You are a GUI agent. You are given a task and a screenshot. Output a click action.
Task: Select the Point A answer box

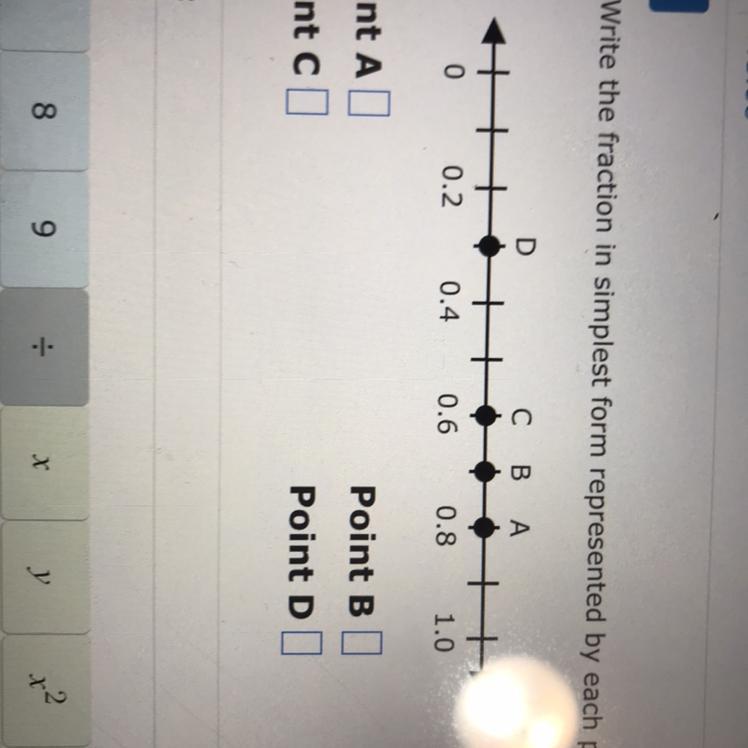tap(369, 105)
